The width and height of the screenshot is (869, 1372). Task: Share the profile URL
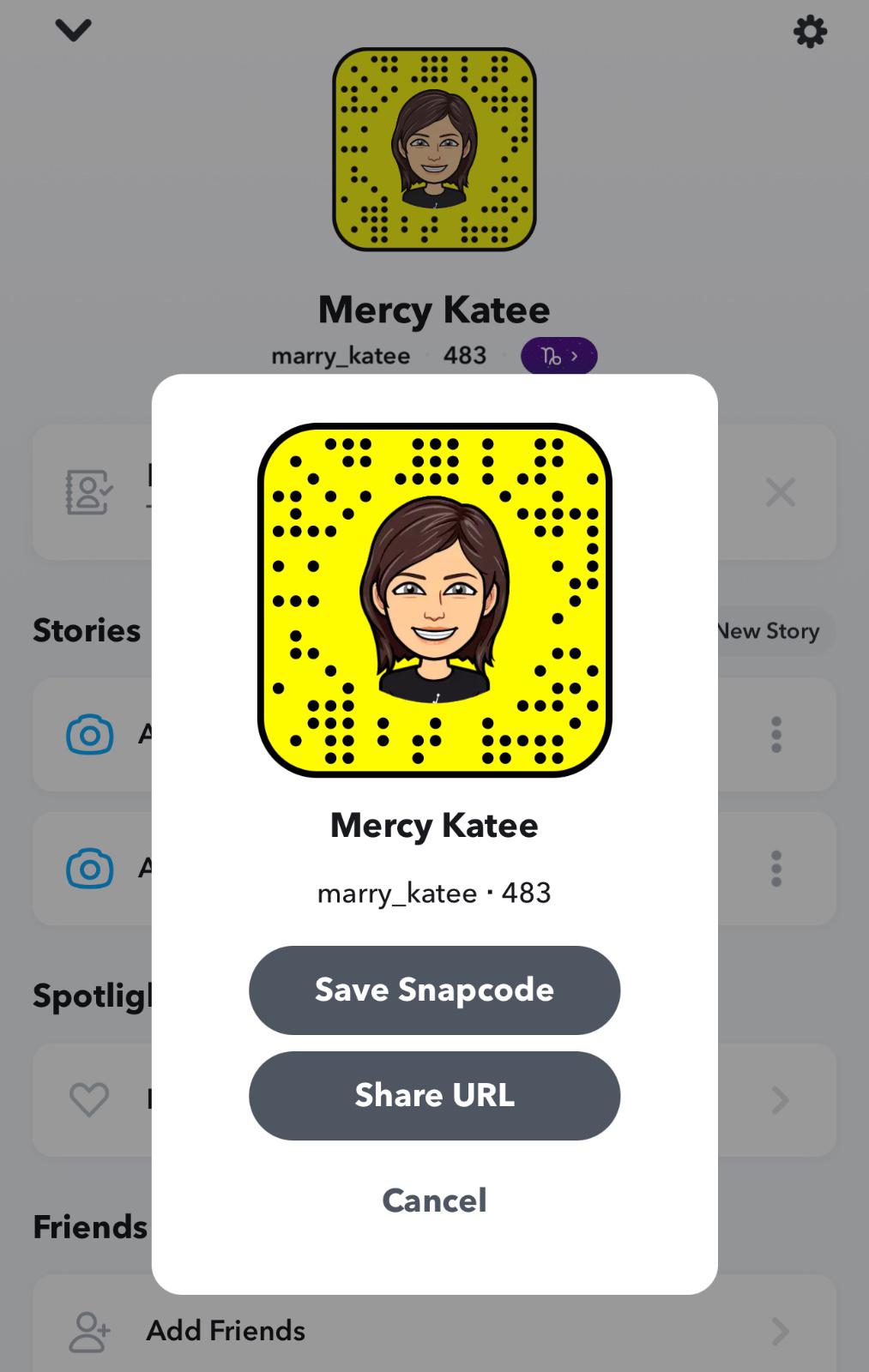[x=434, y=1096]
